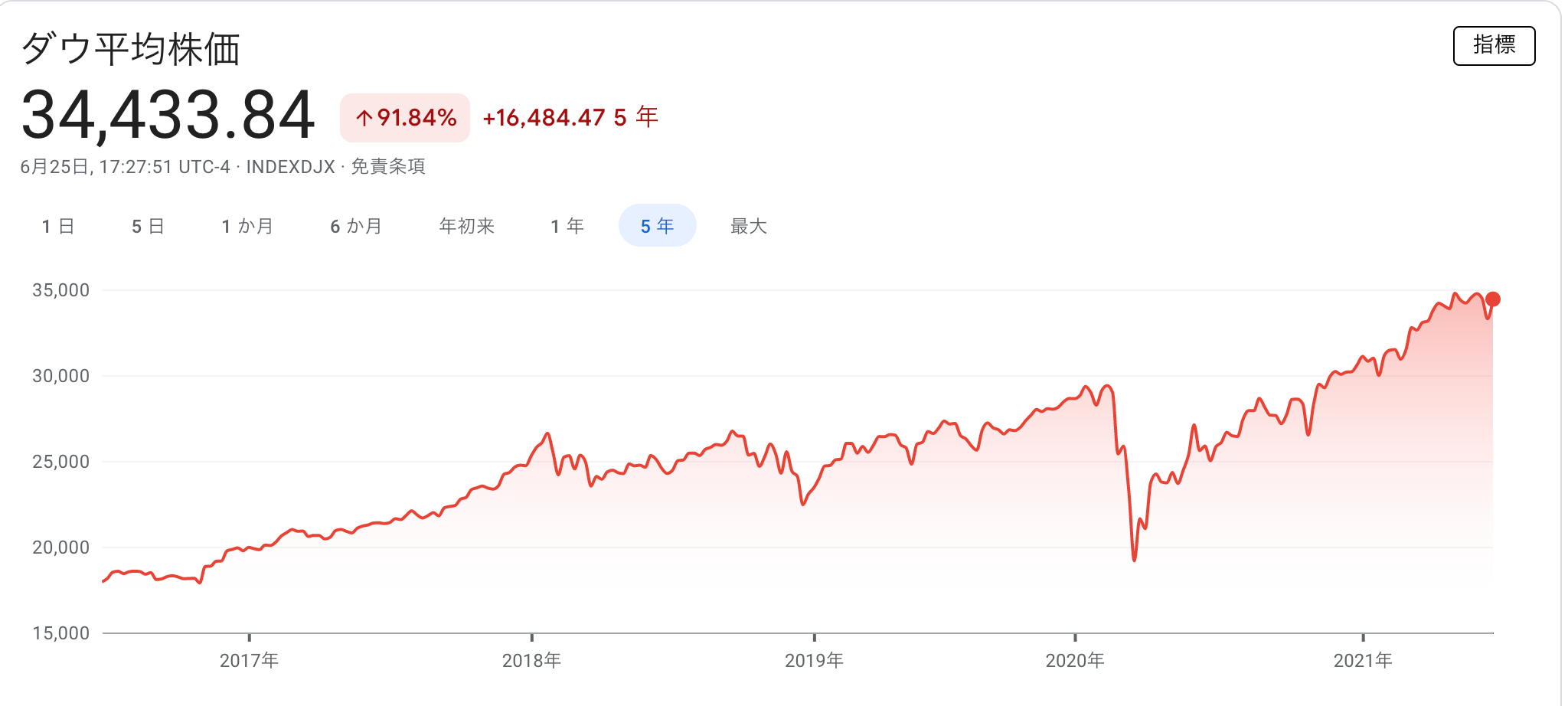The width and height of the screenshot is (1568, 706).
Task: Tap the selected 5 年 range
Action: click(657, 226)
